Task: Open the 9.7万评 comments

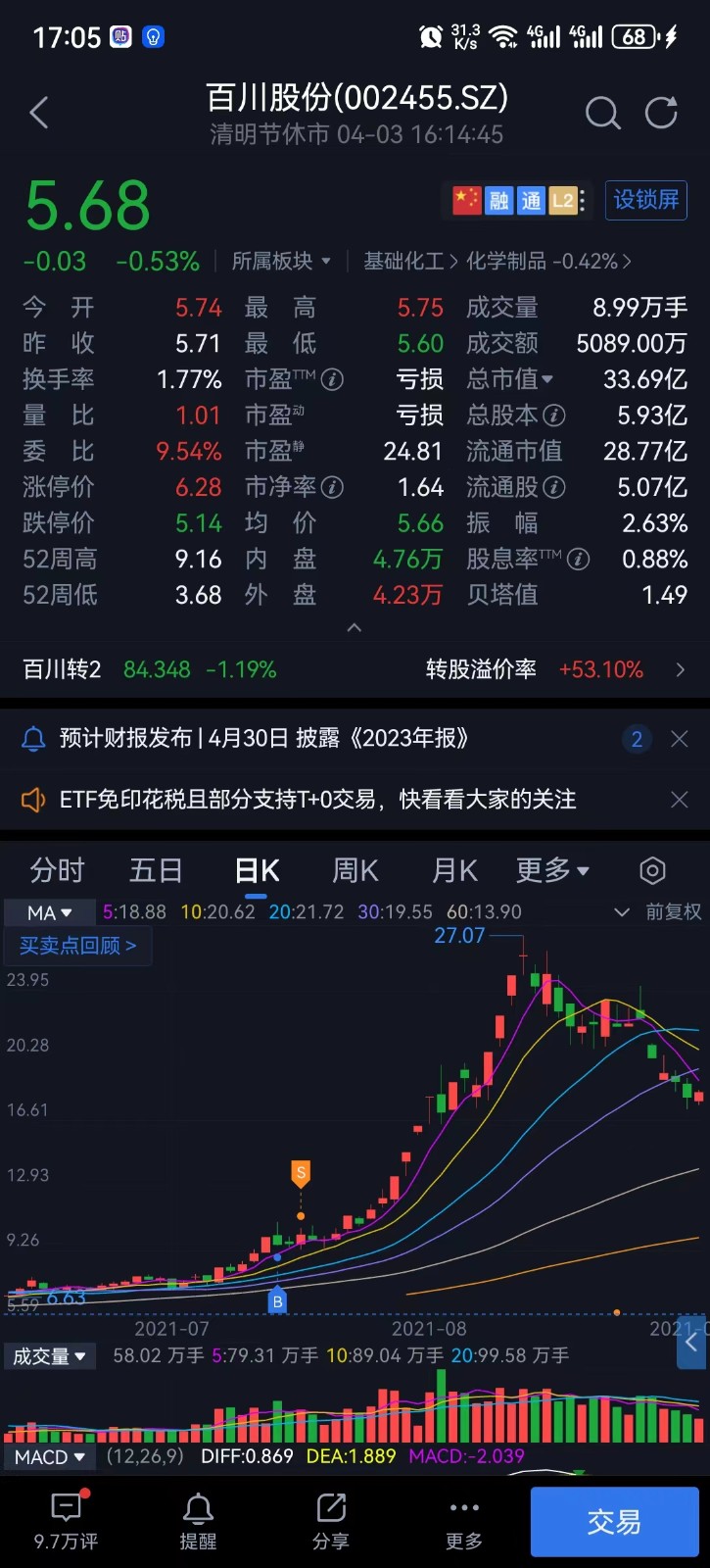Action: coord(66,1522)
